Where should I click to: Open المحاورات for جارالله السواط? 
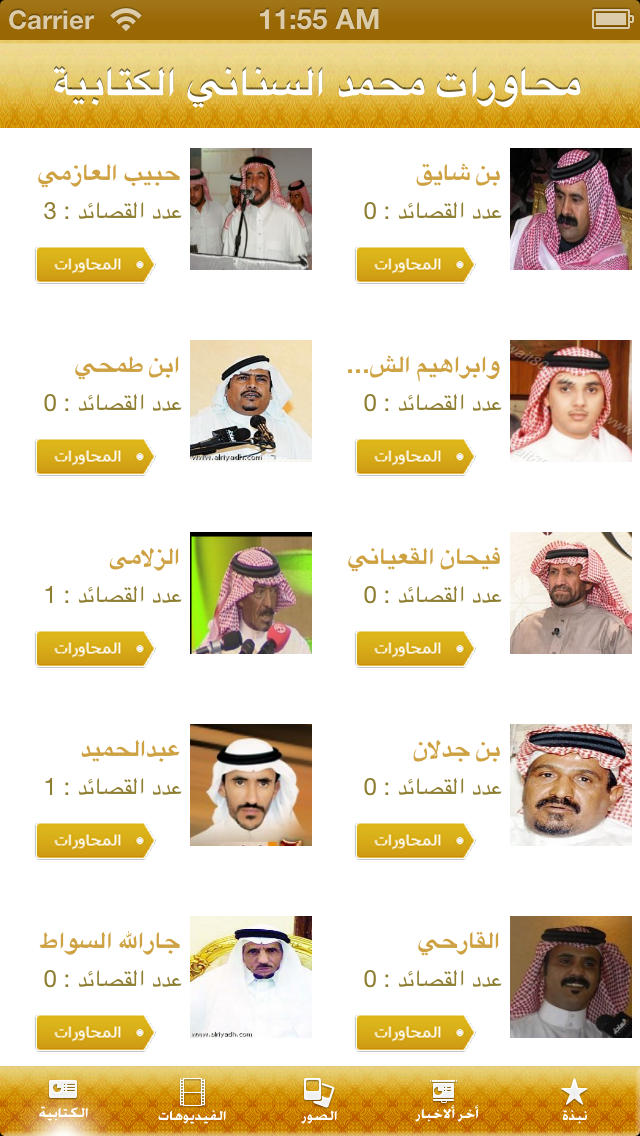tap(95, 1033)
